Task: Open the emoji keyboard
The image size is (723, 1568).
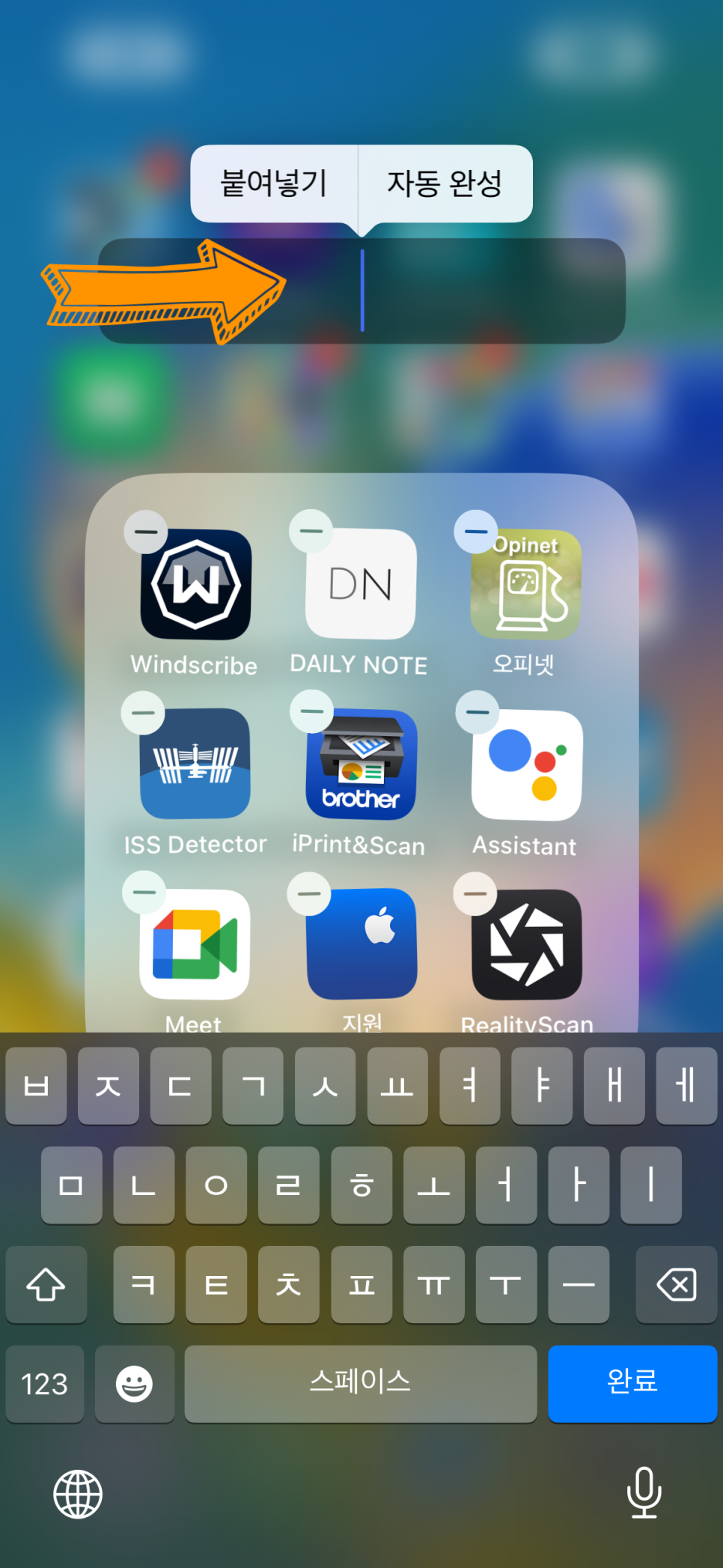Action: pos(135,1384)
